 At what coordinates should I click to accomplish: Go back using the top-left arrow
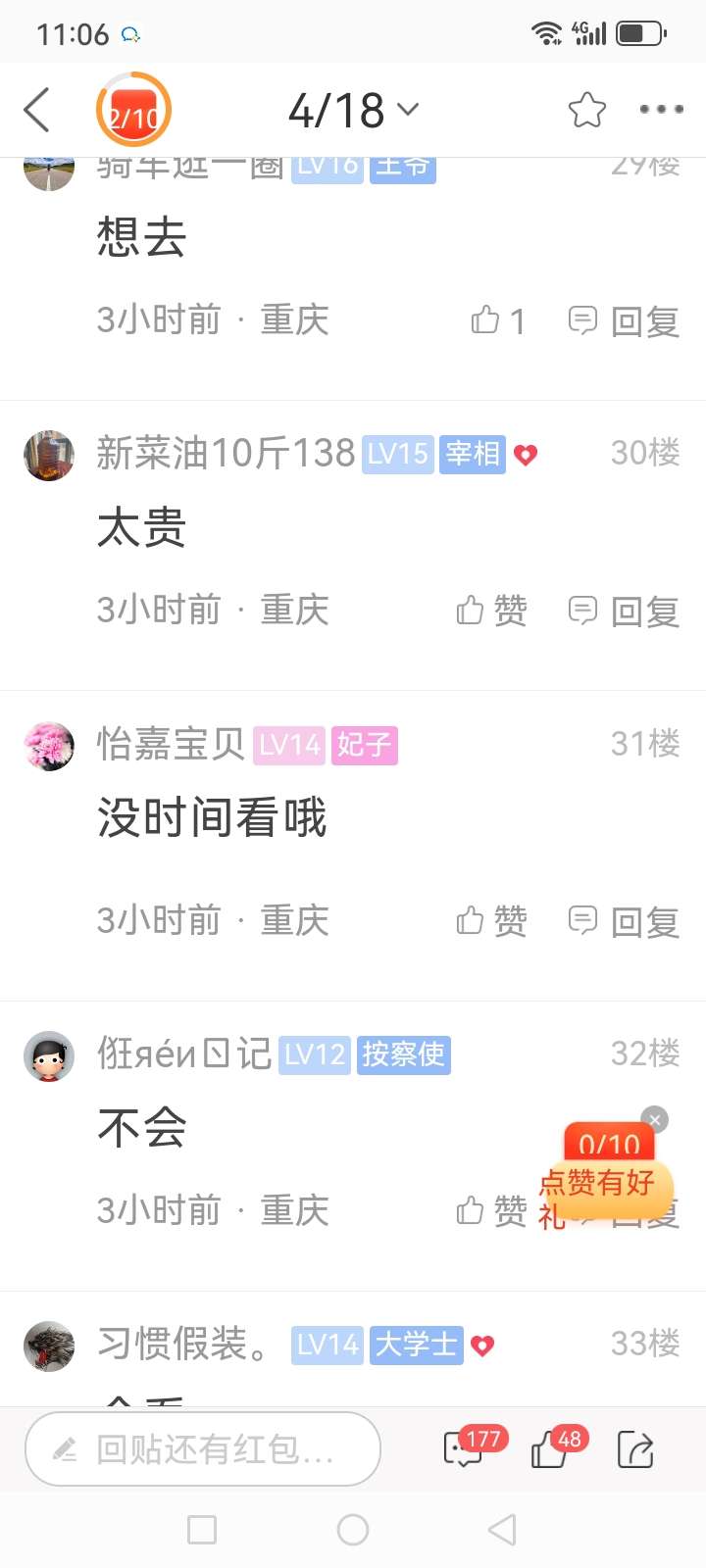(37, 110)
